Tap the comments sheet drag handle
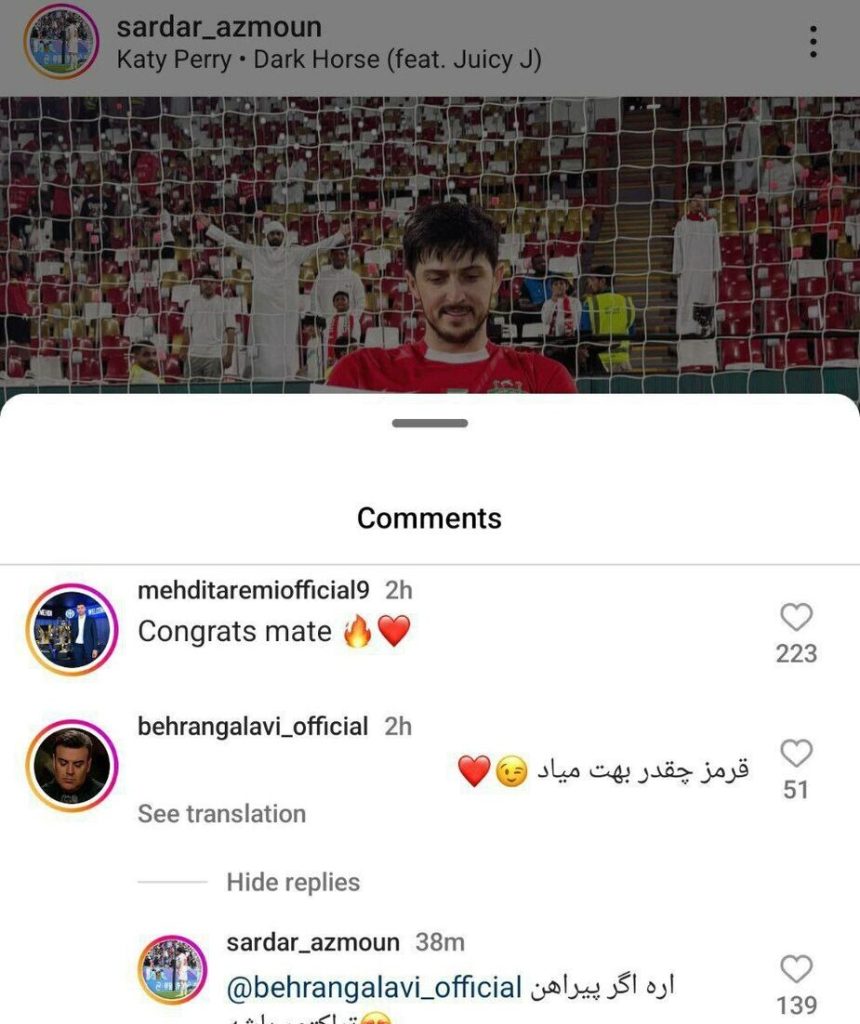The width and height of the screenshot is (860, 1024). pyautogui.click(x=430, y=424)
